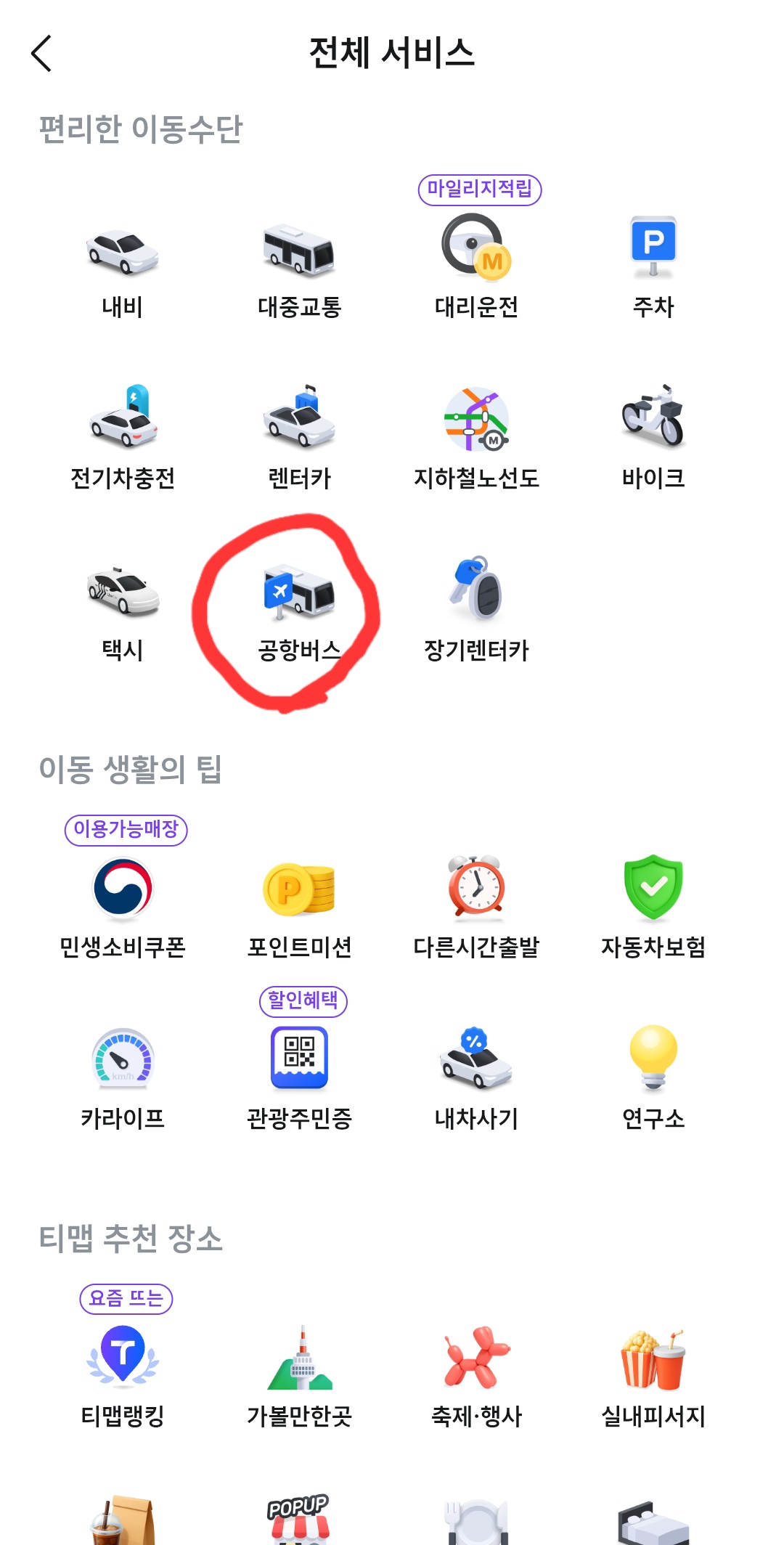This screenshot has height=1545, width=784.
Task: Go back using the top-left arrow
Action: [x=41, y=54]
